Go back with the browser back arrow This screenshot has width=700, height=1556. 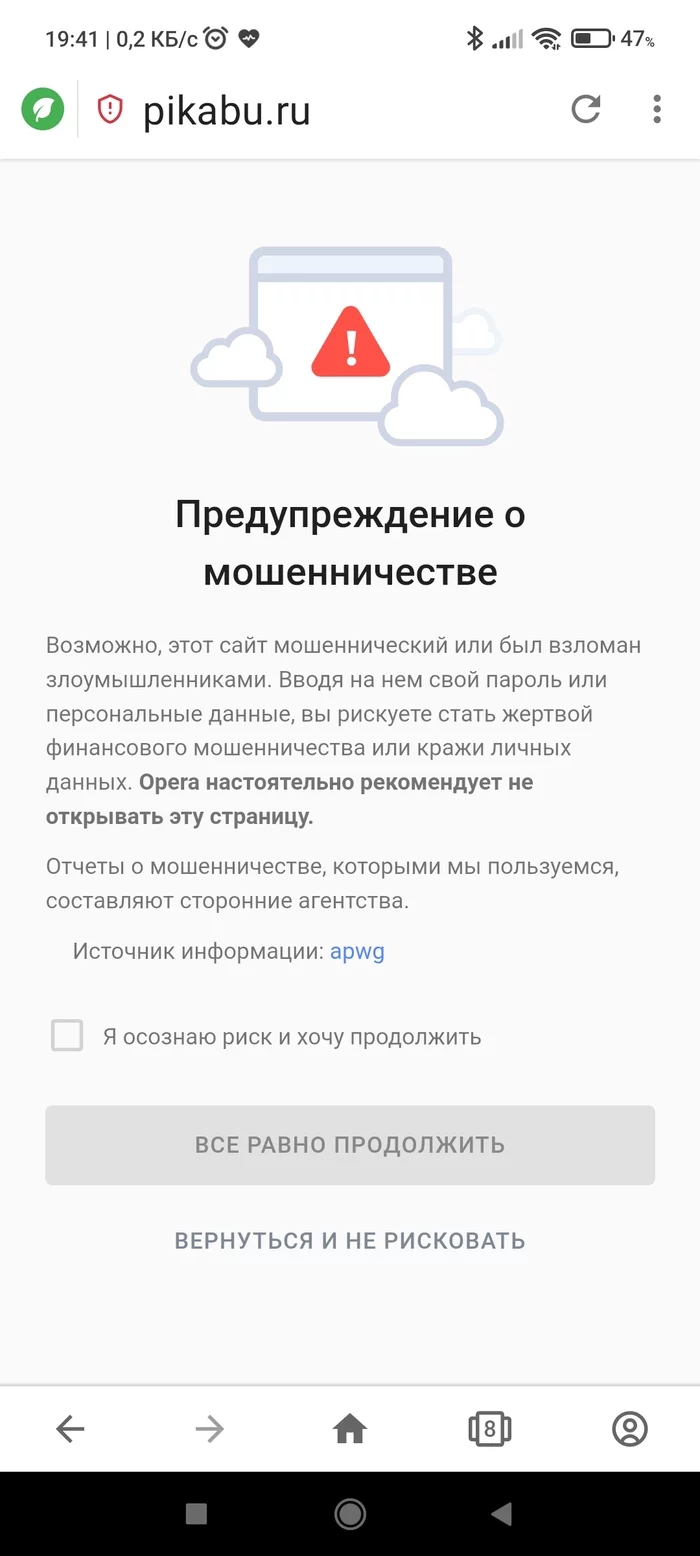pyautogui.click(x=70, y=1429)
